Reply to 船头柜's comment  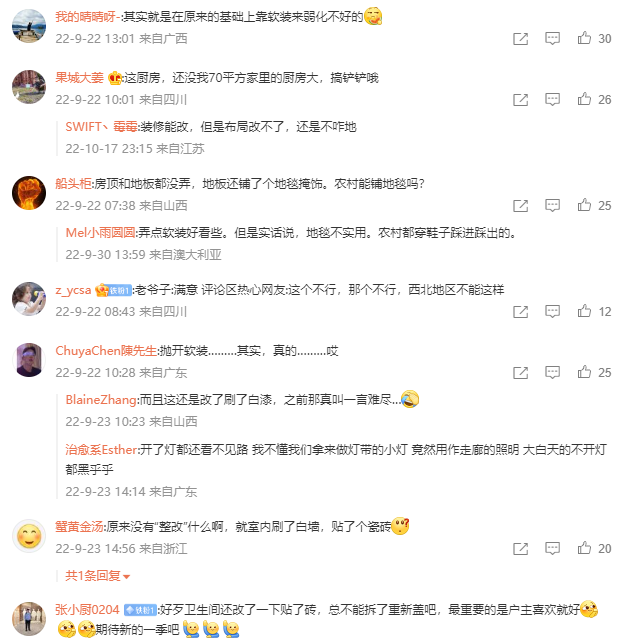552,205
